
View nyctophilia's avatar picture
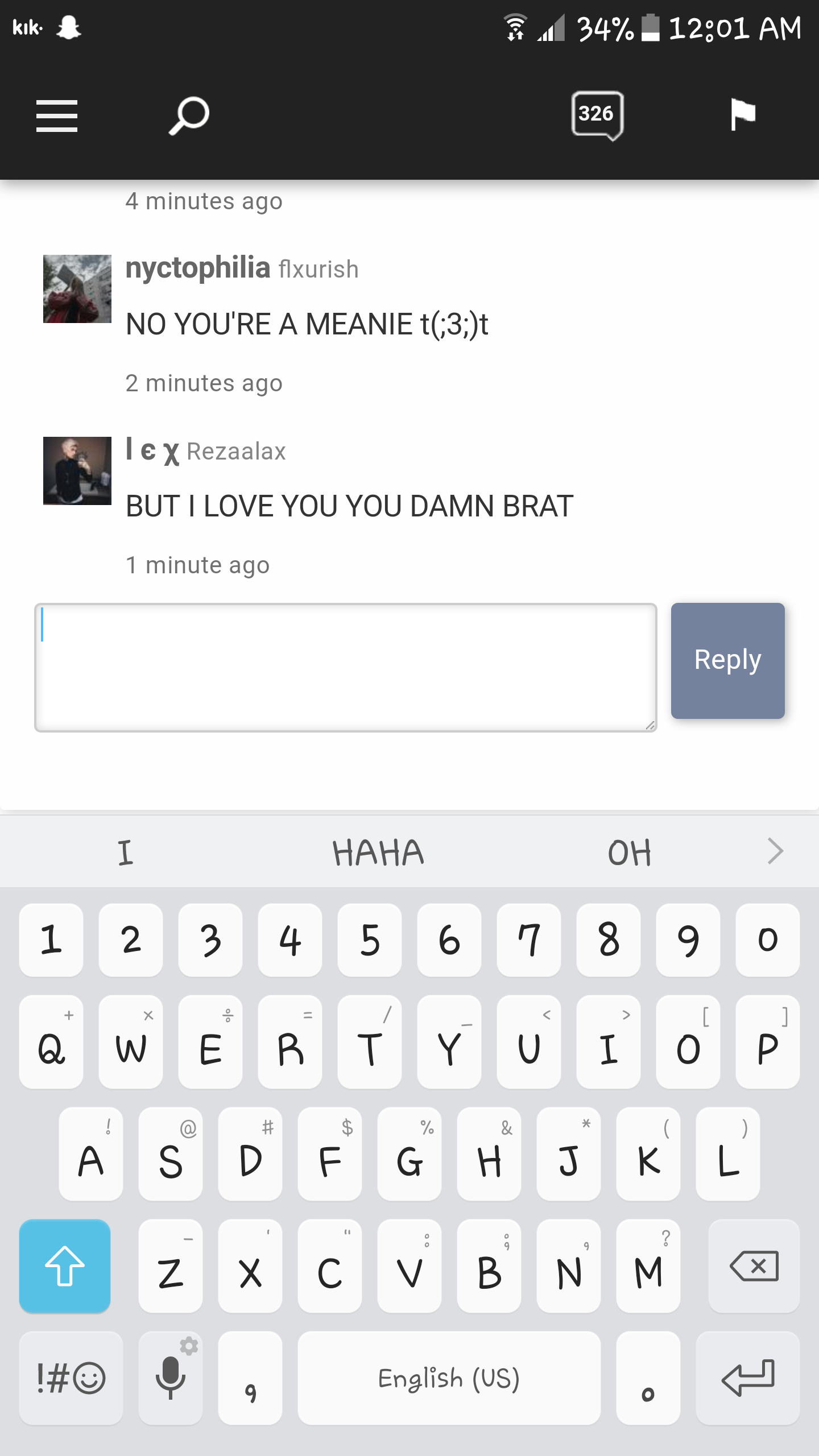coord(77,289)
